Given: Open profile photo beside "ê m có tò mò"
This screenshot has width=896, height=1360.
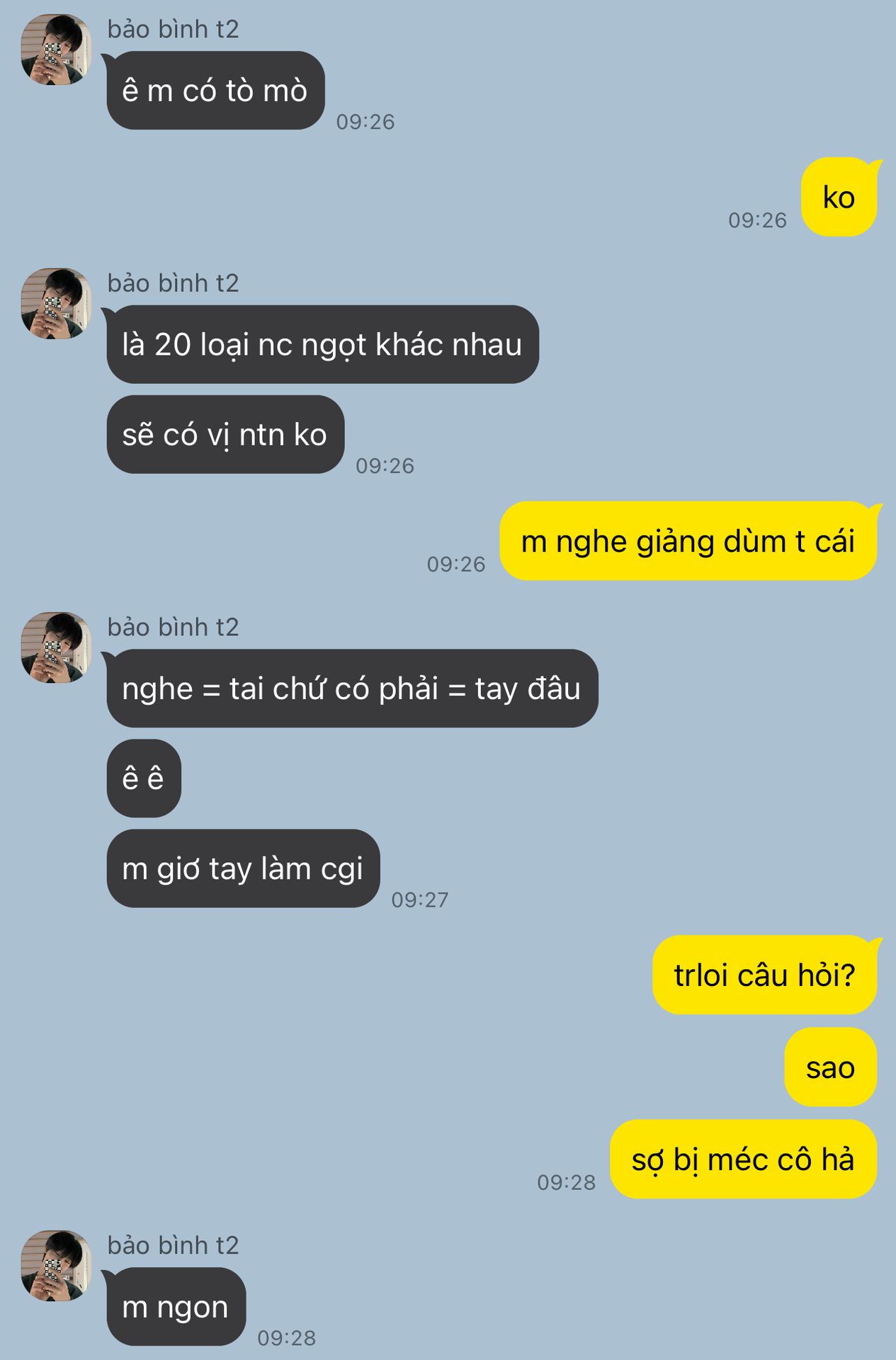Looking at the screenshot, I should [56, 50].
